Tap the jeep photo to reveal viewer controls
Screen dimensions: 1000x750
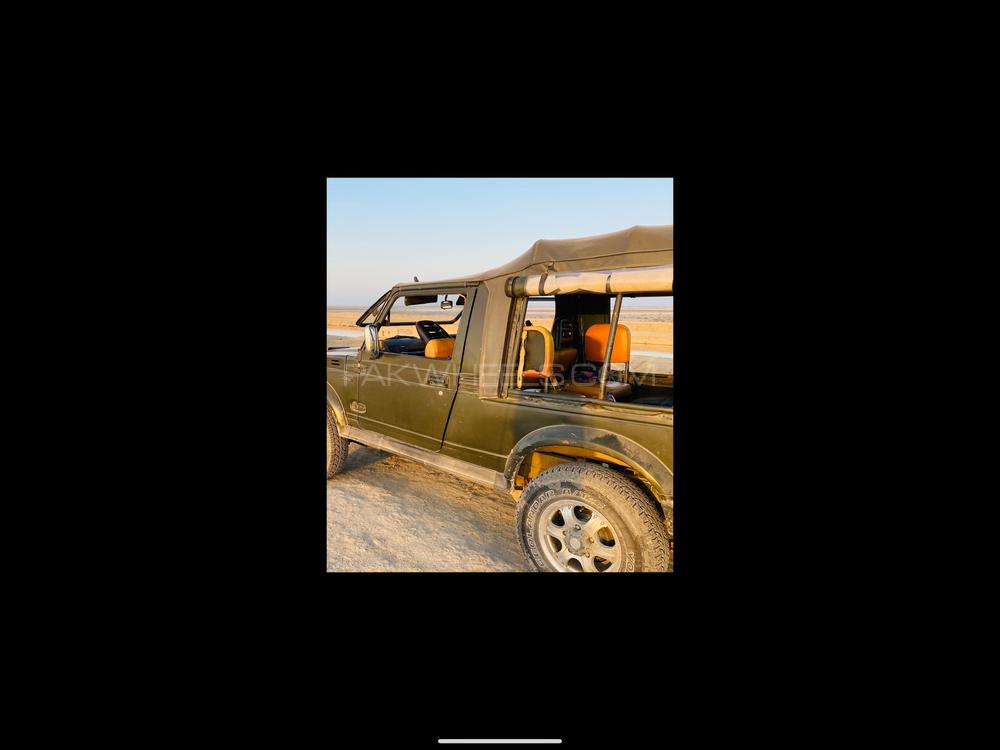499,374
